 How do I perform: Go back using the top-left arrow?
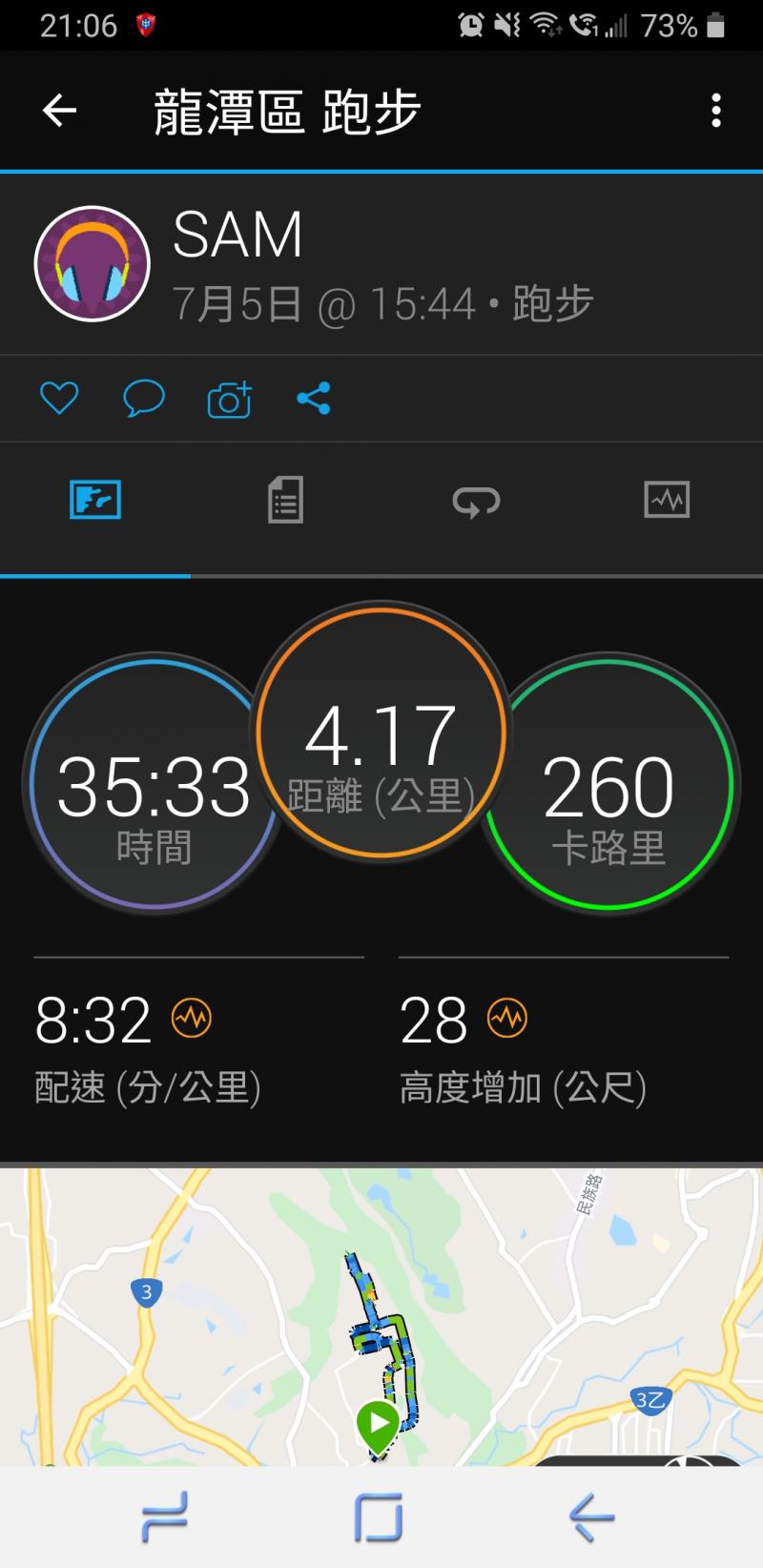pyautogui.click(x=59, y=112)
